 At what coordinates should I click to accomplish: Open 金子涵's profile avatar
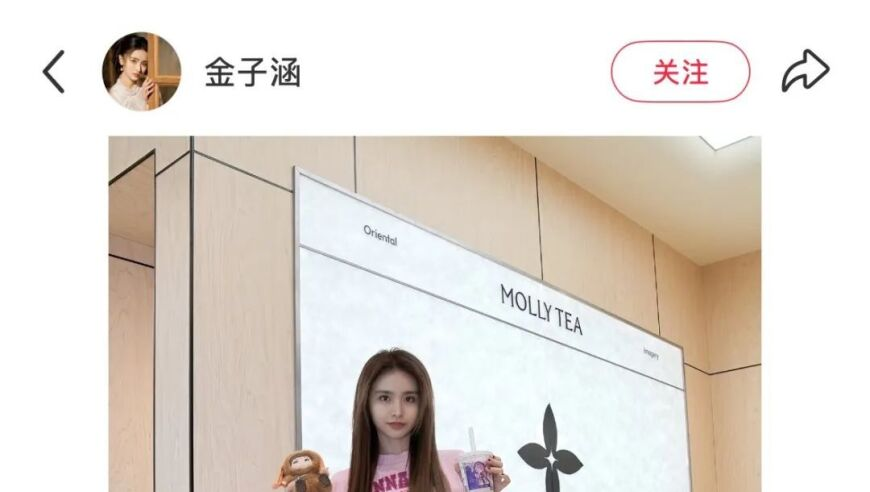pyautogui.click(x=141, y=72)
